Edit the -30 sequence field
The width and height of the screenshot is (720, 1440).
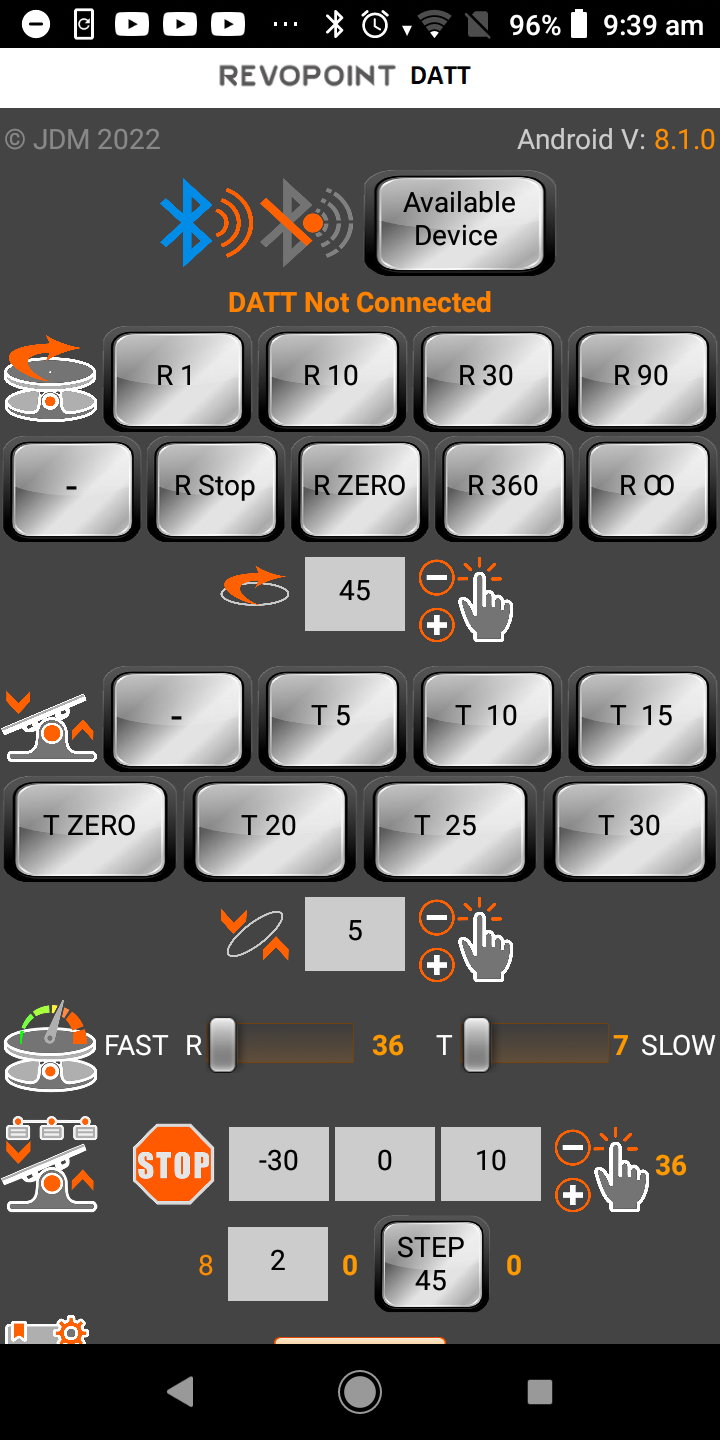278,1162
